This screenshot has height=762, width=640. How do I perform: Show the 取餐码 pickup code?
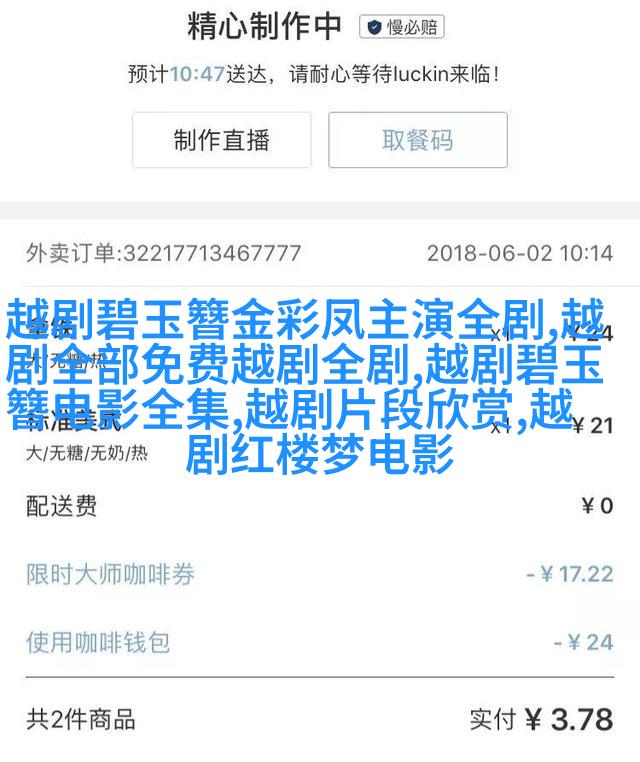coord(418,140)
